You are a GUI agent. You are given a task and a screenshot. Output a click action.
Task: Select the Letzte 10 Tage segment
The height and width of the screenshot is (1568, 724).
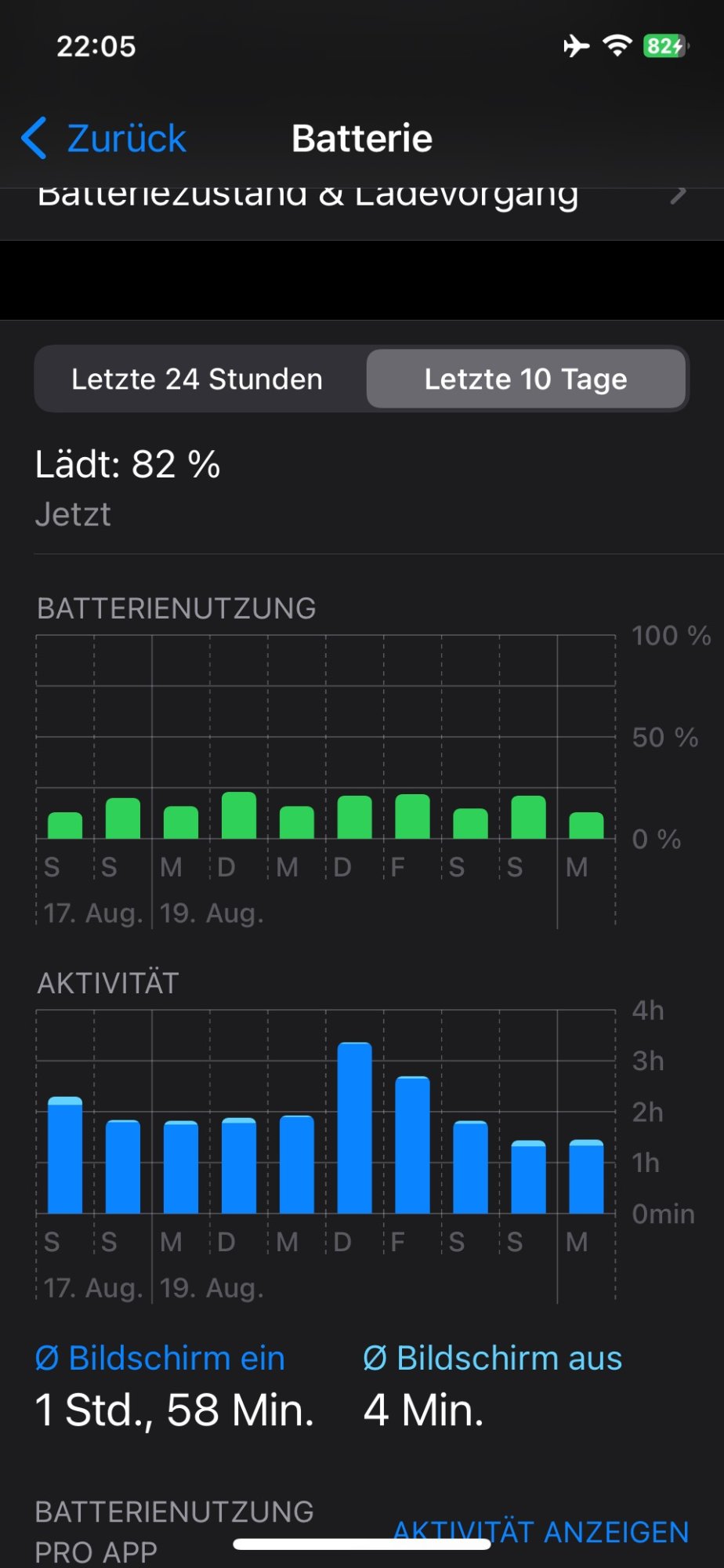point(526,379)
